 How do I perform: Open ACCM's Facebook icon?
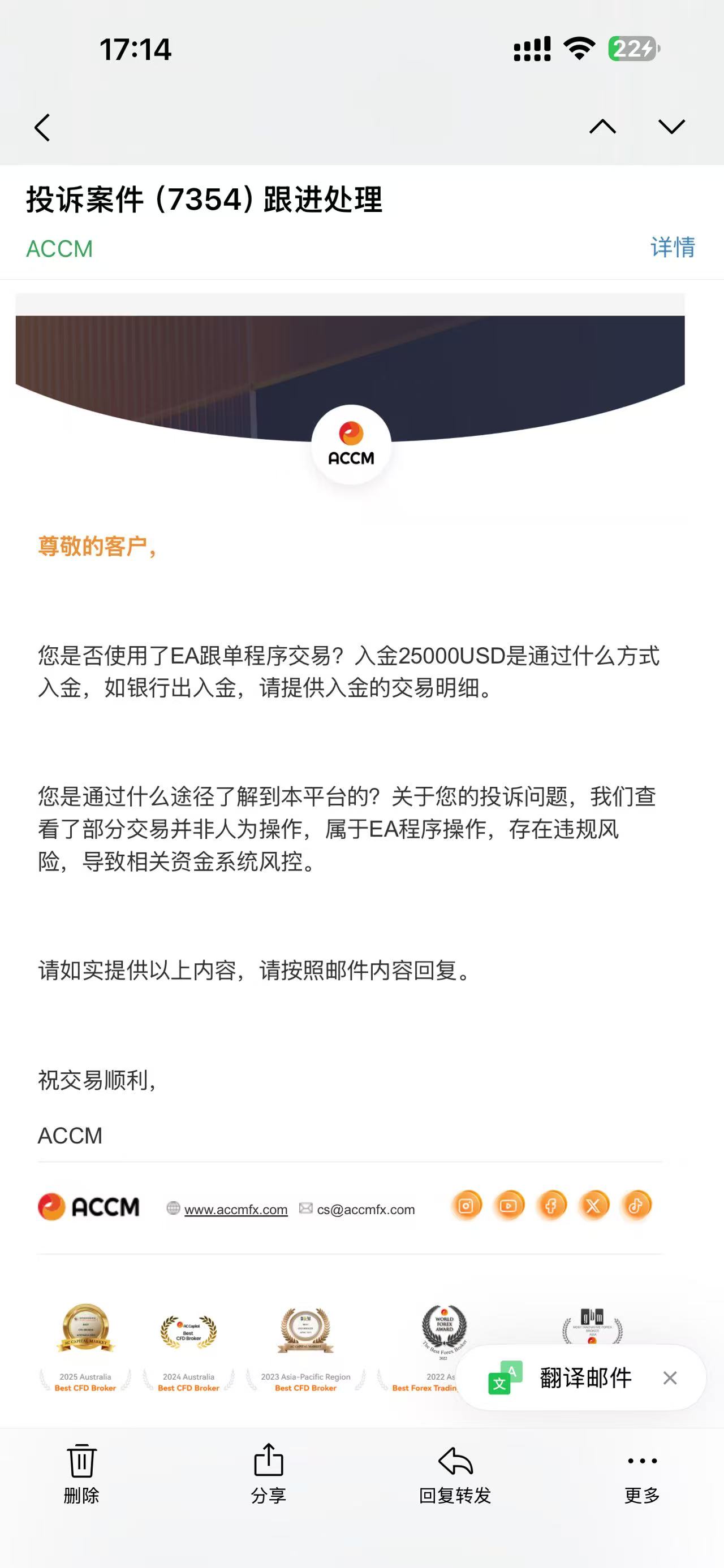551,1205
